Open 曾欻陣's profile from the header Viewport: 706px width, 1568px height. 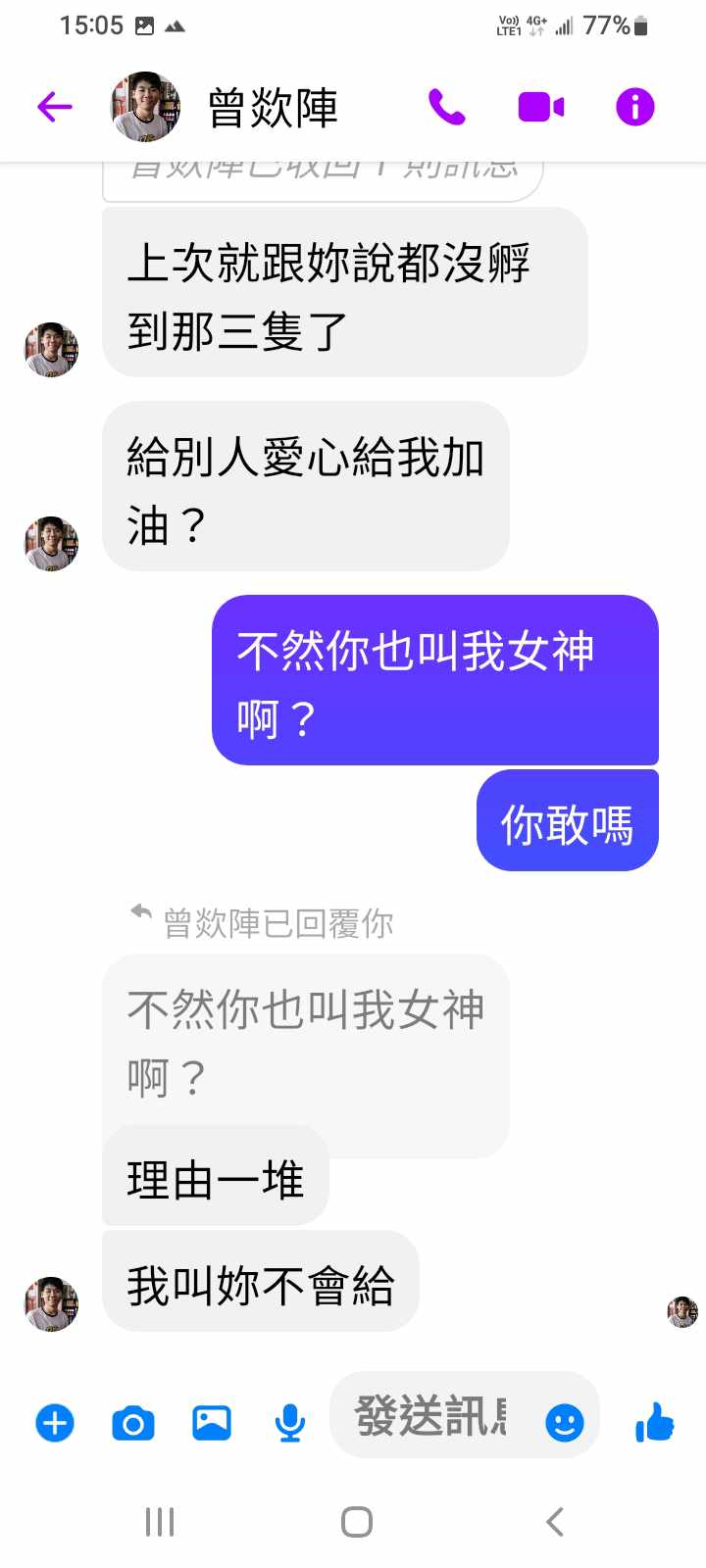(x=273, y=107)
